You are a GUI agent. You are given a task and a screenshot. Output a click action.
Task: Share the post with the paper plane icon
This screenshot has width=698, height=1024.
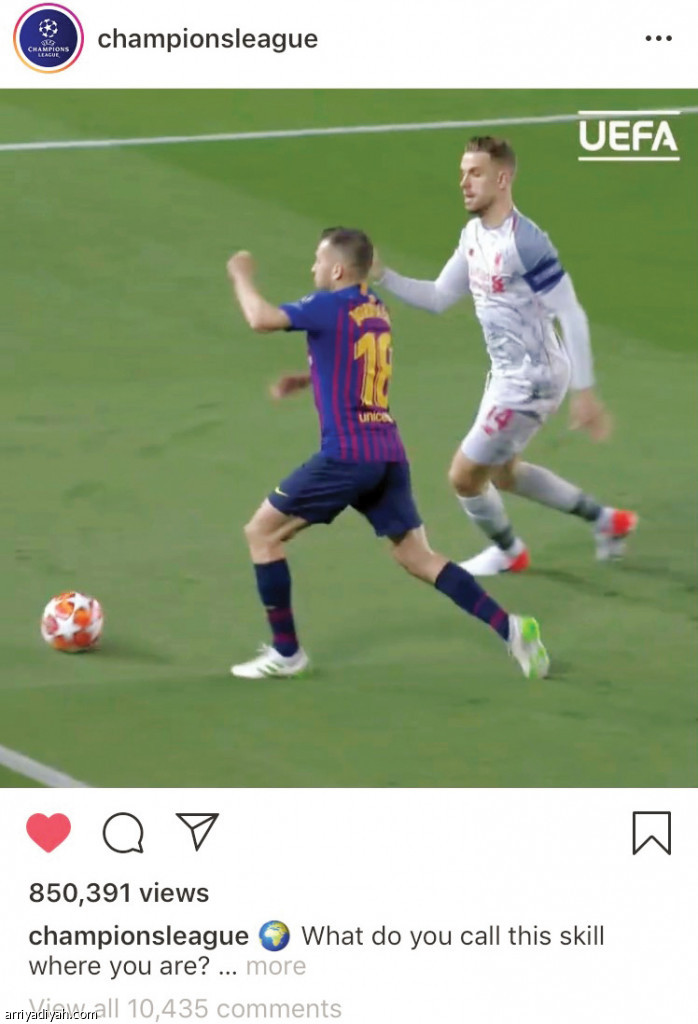pyautogui.click(x=197, y=831)
